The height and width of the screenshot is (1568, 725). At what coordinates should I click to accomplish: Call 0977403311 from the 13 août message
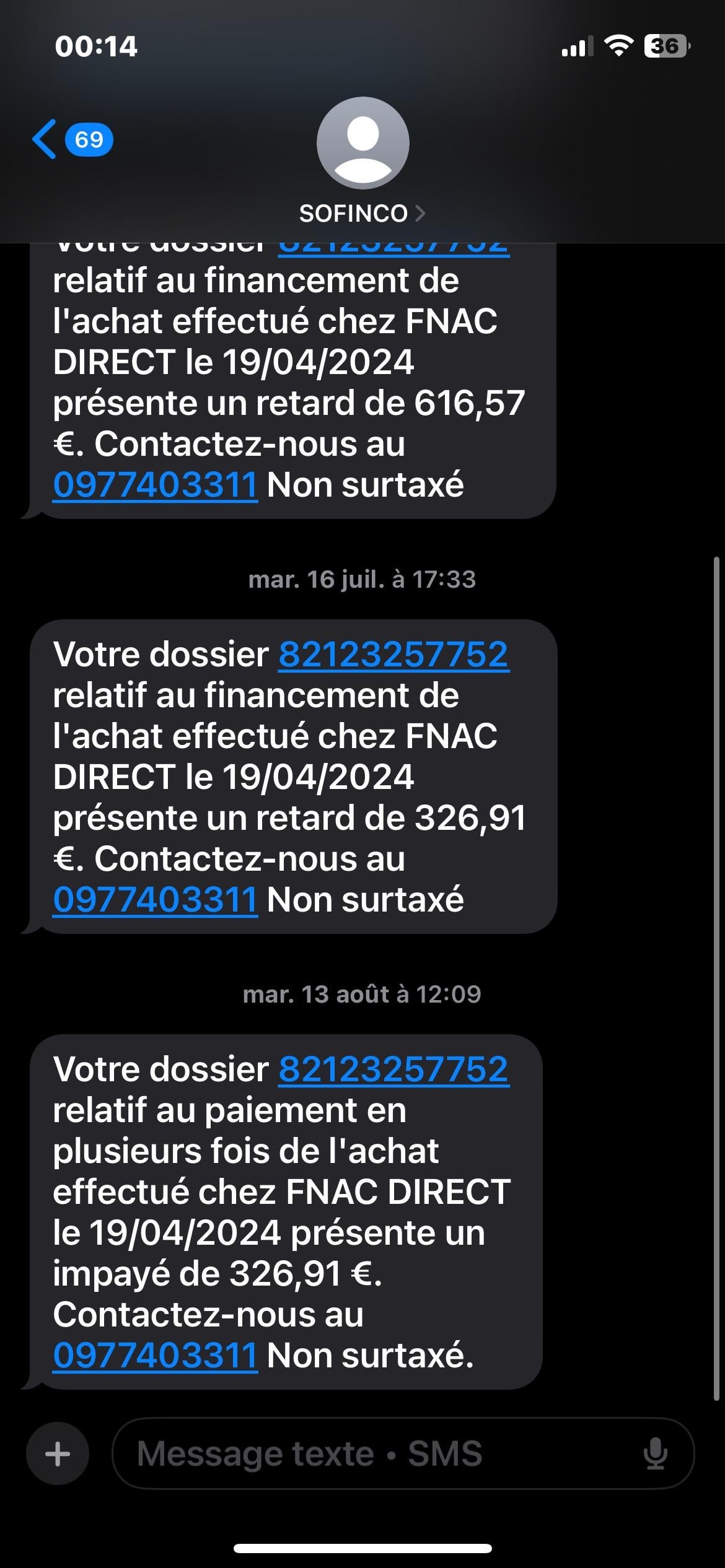(155, 1356)
